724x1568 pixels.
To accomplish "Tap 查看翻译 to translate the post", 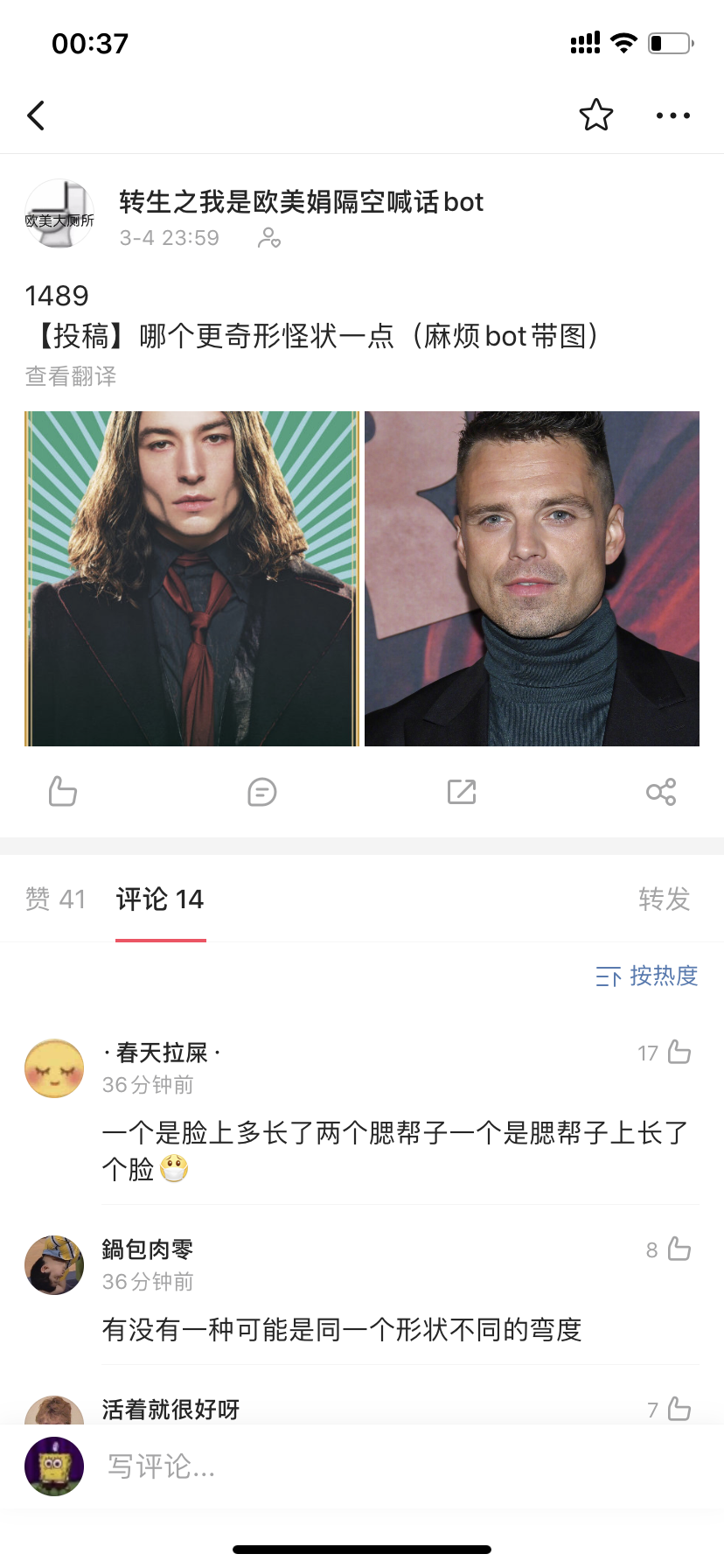I will click(x=71, y=376).
